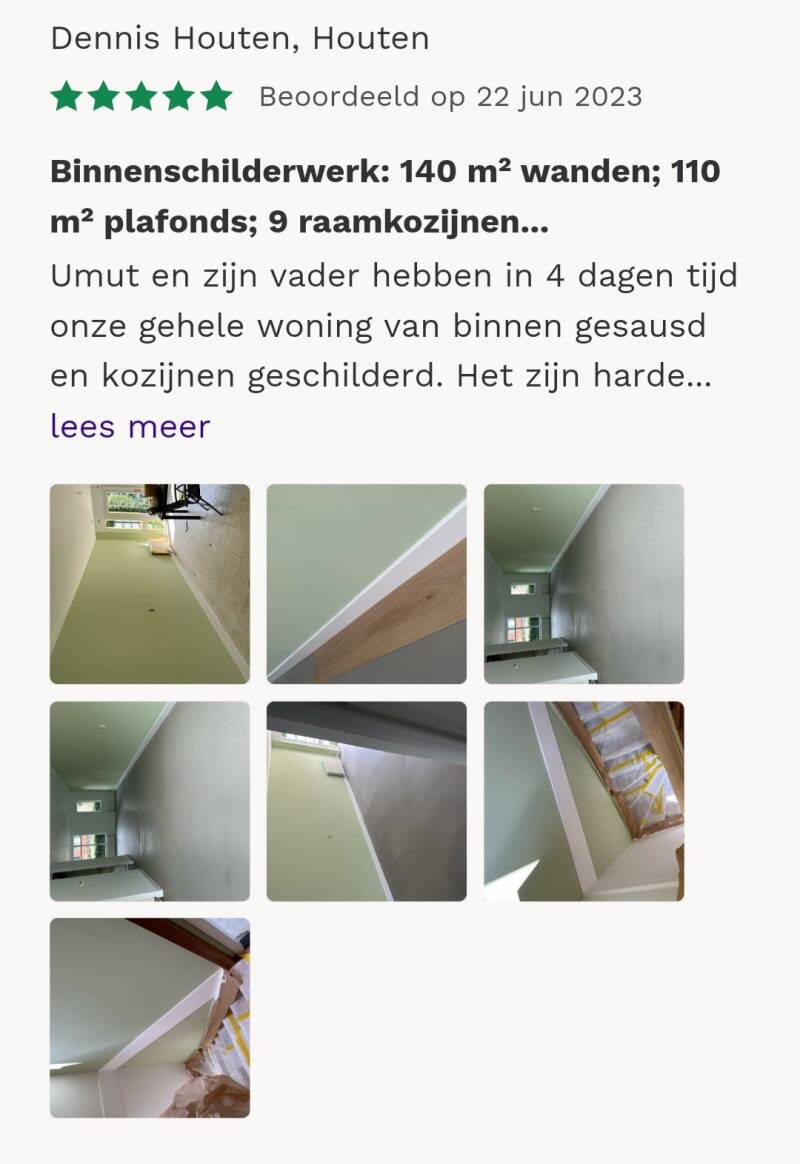Click reviewer name Dennis Houten
Viewport: 800px width, 1164px height.
pyautogui.click(x=238, y=38)
